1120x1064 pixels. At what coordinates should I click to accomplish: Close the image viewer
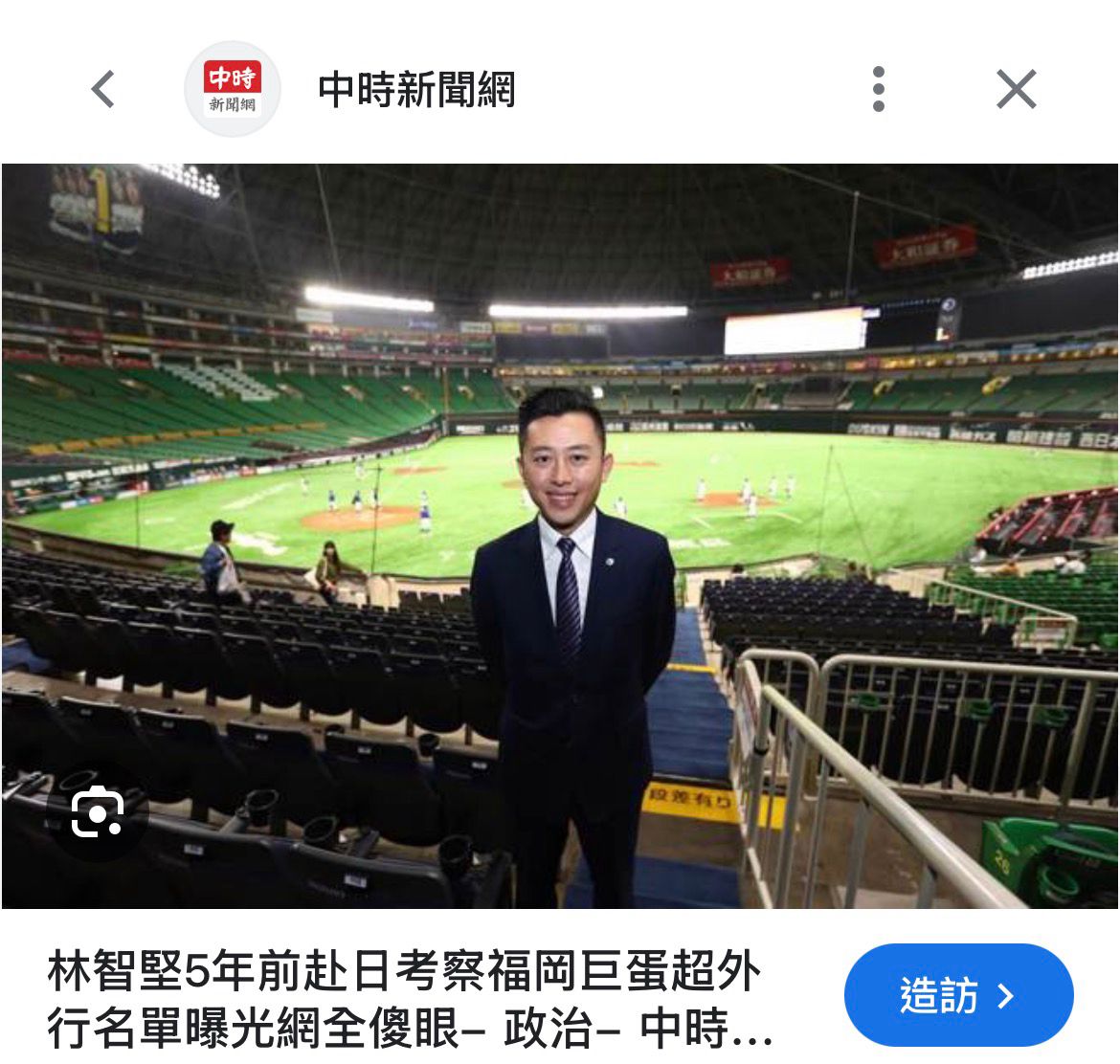coord(1016,90)
